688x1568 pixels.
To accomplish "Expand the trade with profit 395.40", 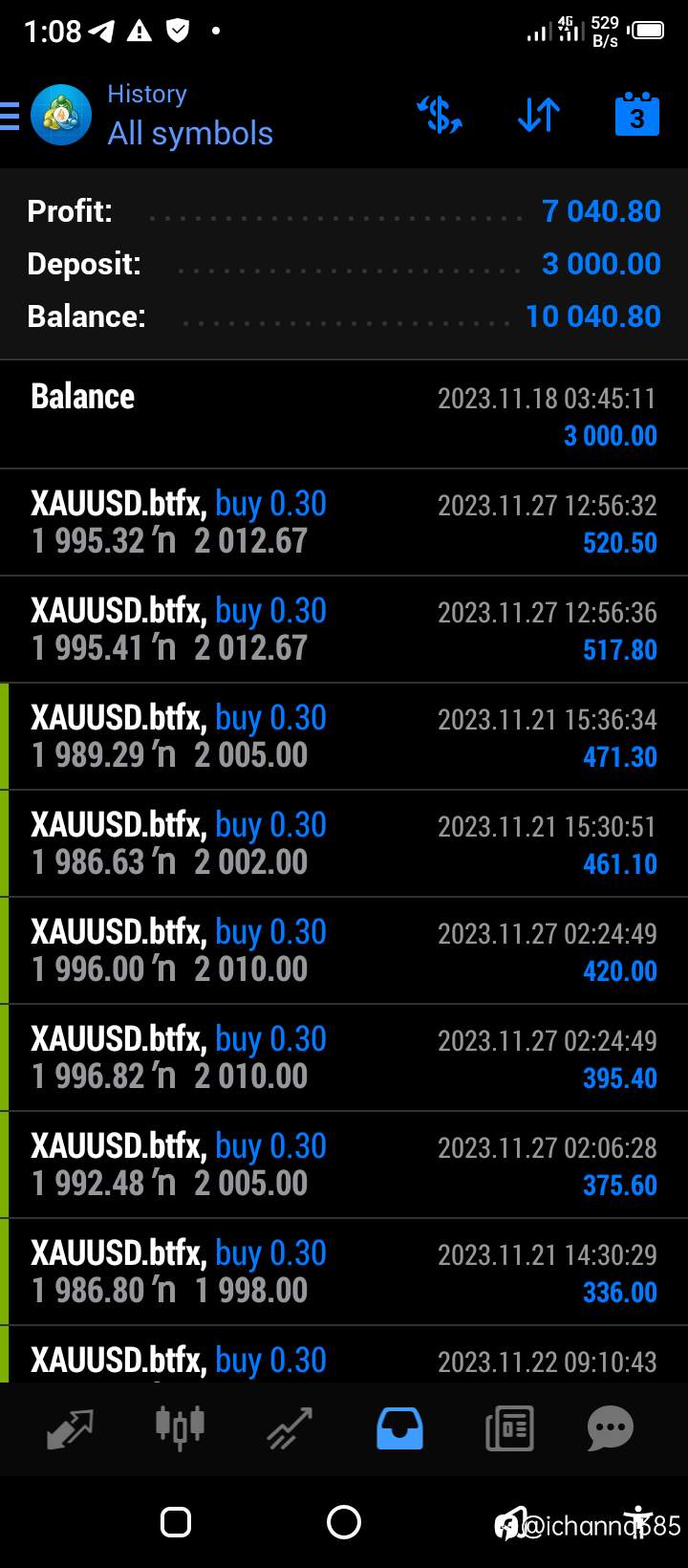I will [344, 1058].
